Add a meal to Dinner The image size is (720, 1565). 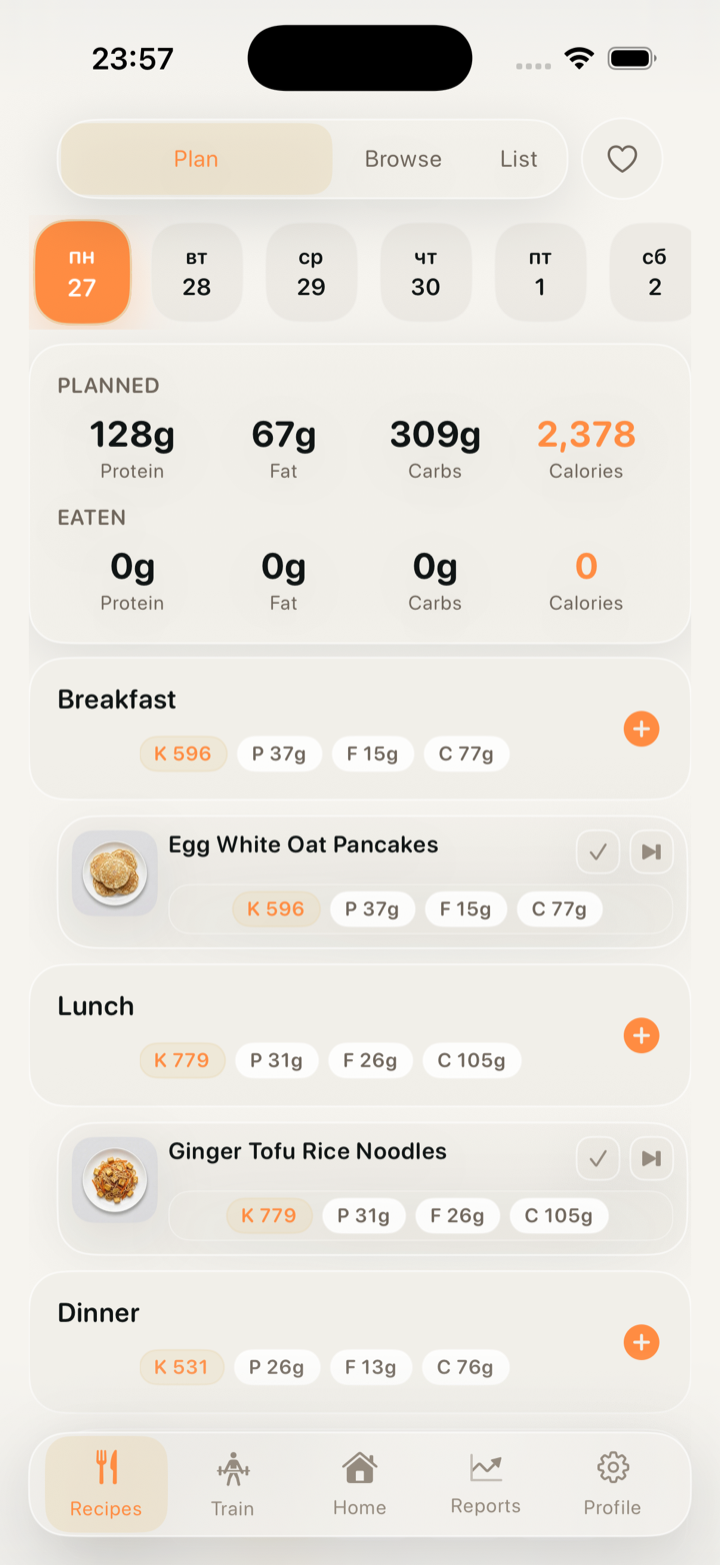(641, 1343)
